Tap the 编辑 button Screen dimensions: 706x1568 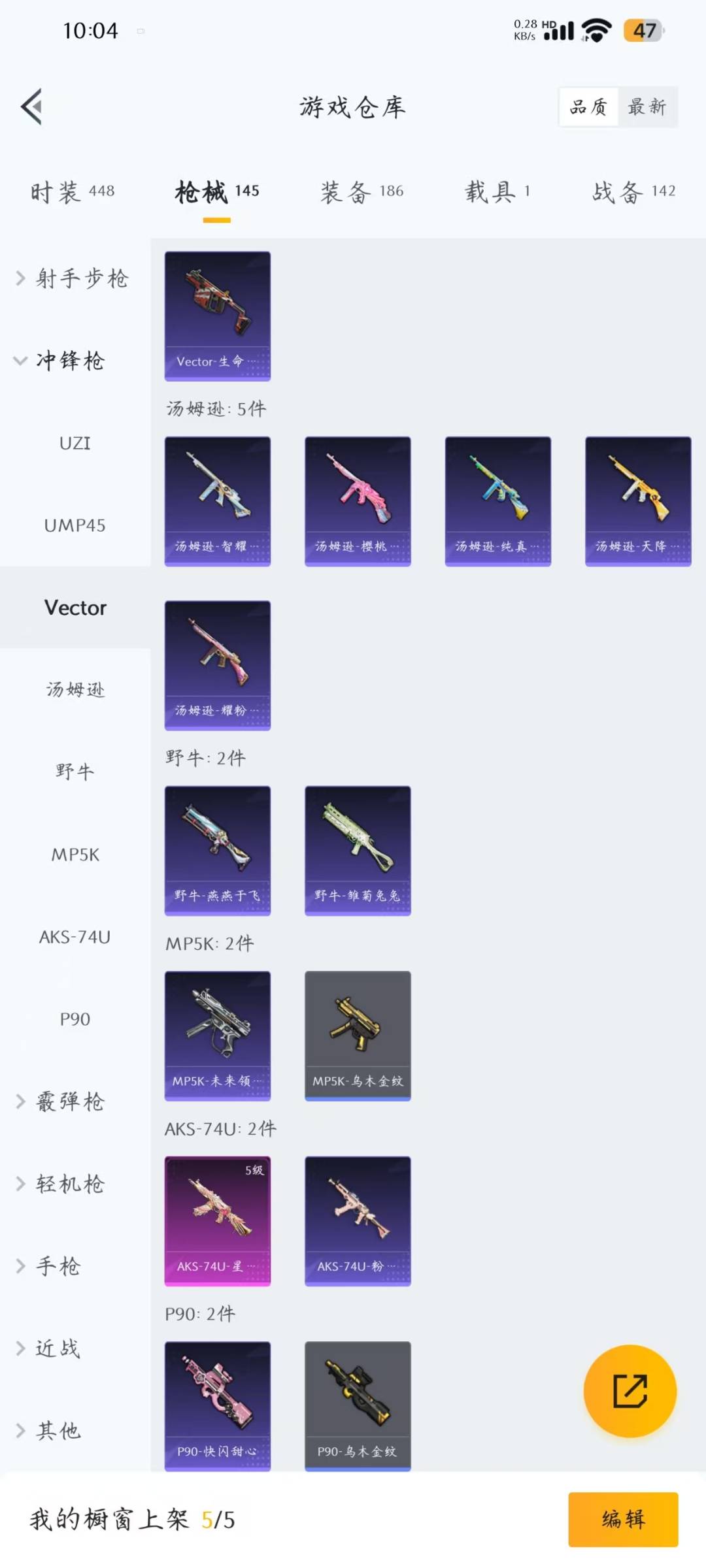tap(623, 1519)
